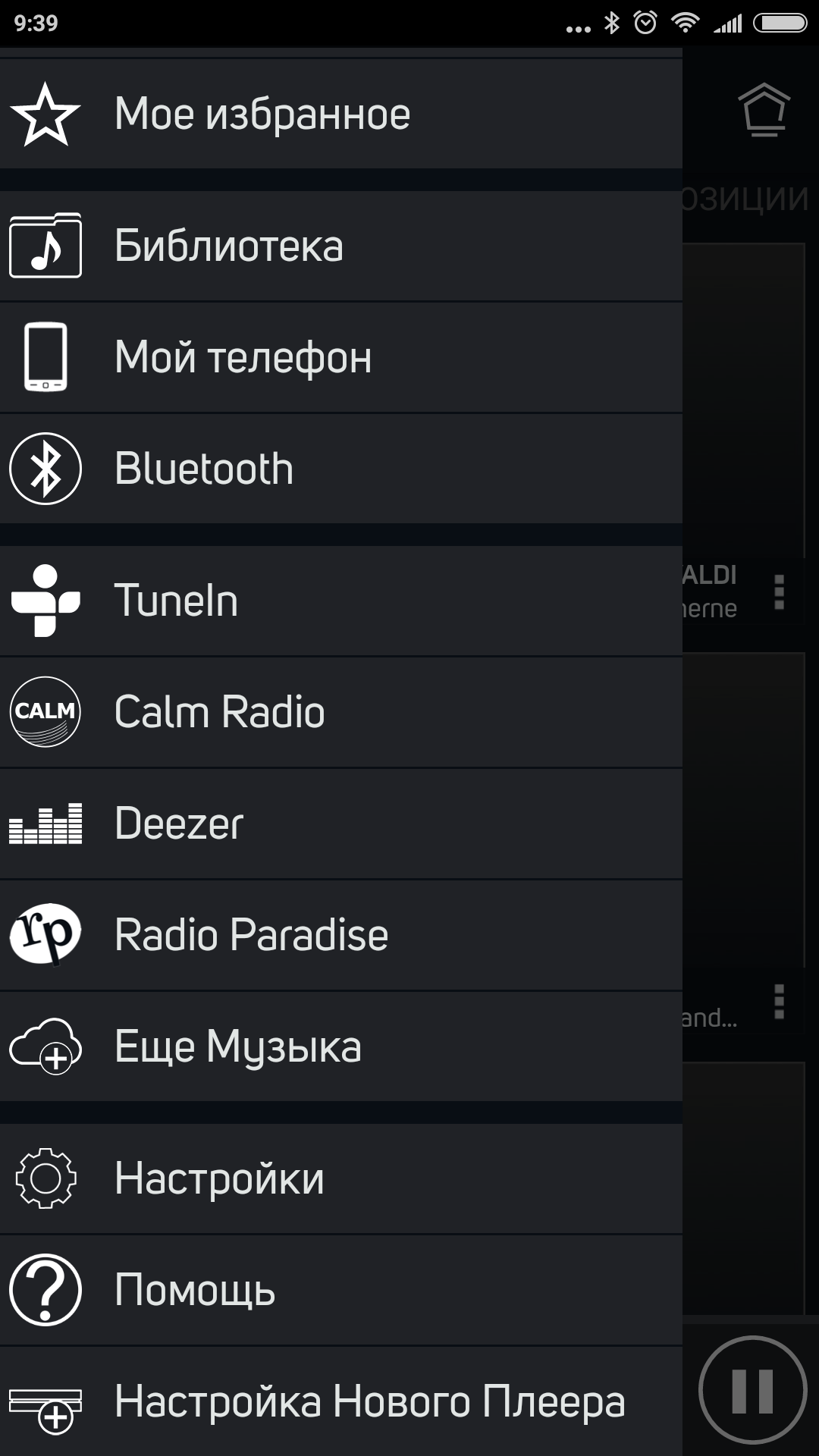This screenshot has height=1456, width=819.
Task: Open TuneIn radio service
Action: (341, 601)
